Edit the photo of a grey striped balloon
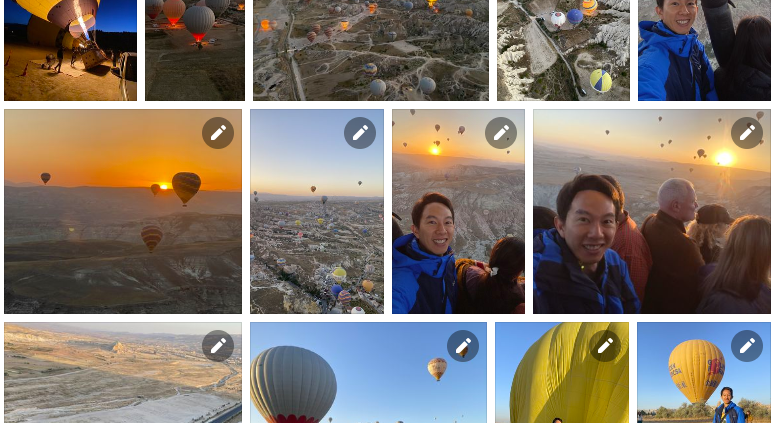 point(463,346)
